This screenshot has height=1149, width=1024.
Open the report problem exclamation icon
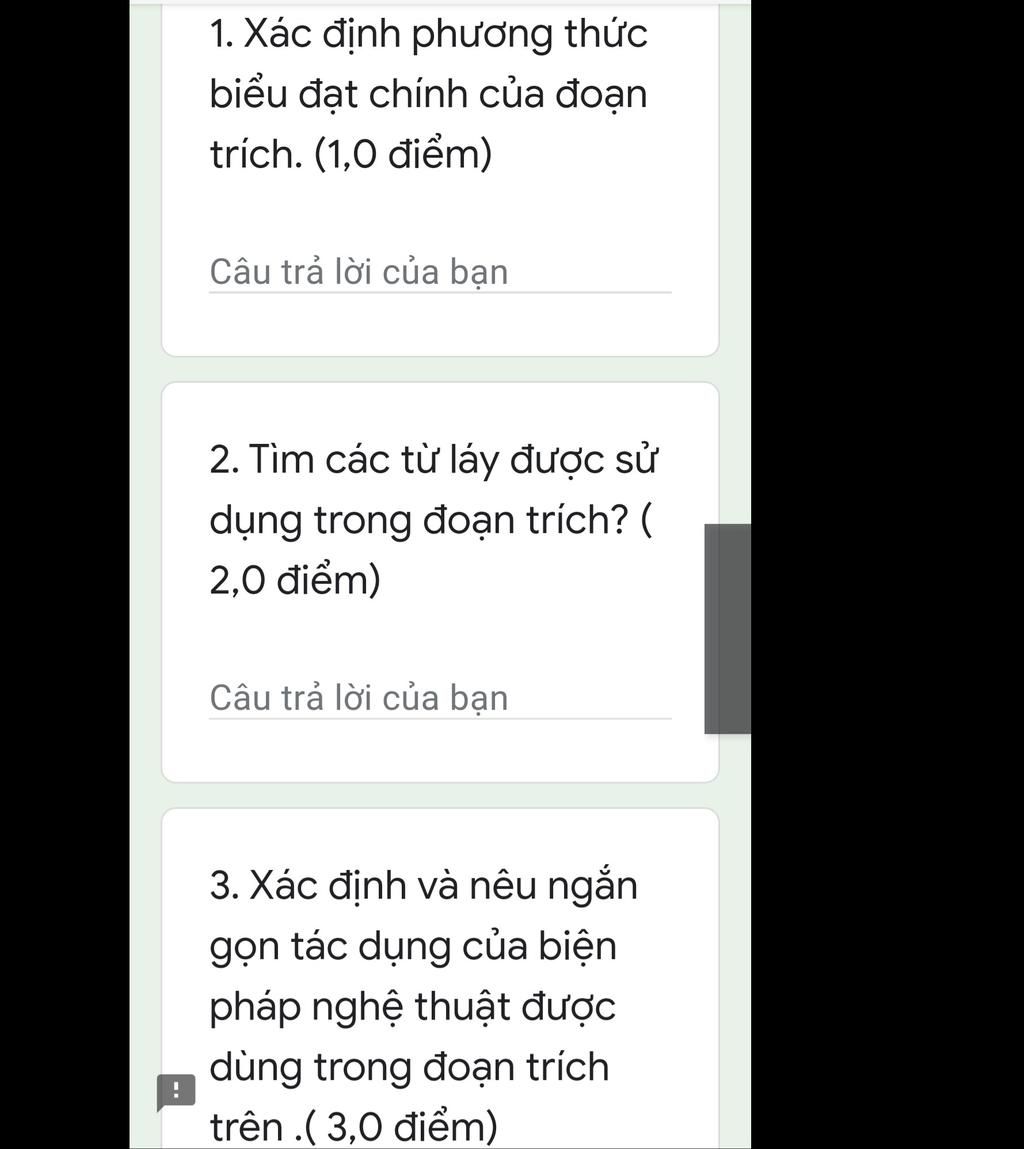(175, 1091)
